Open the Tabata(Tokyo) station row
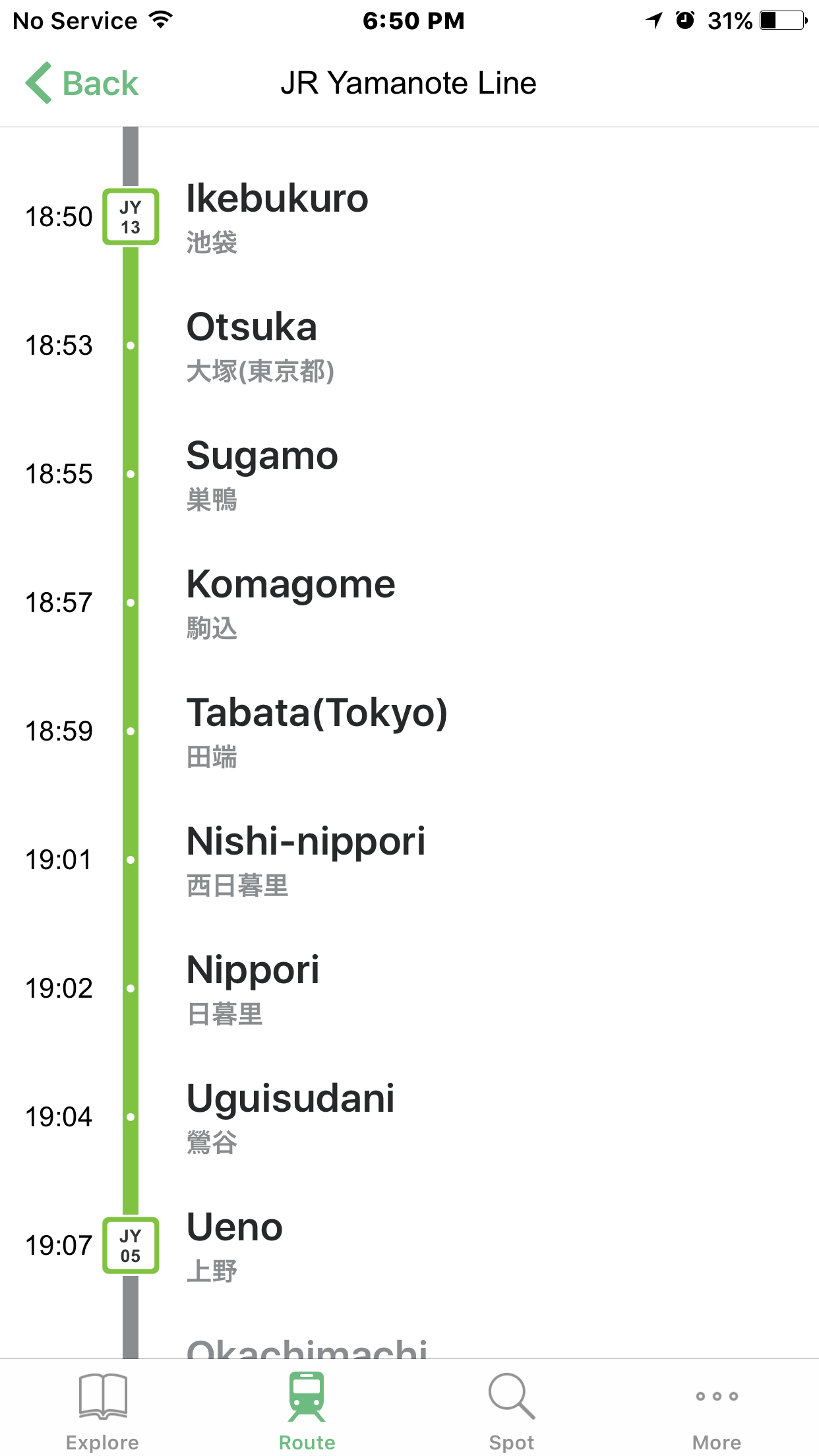 tap(409, 731)
